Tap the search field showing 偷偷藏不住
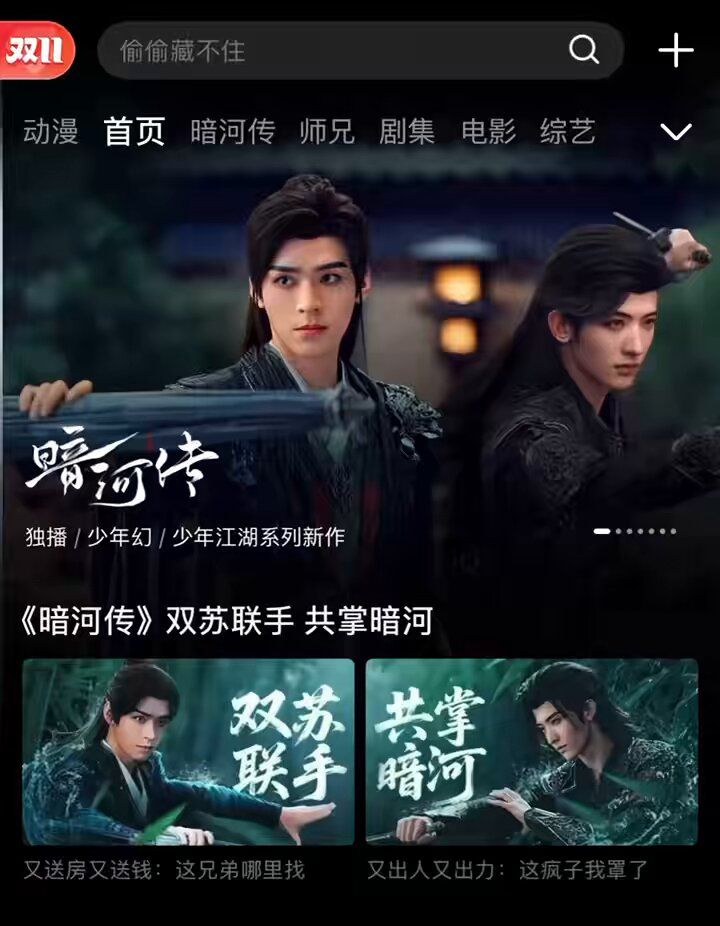The width and height of the screenshot is (720, 926). click(330, 50)
